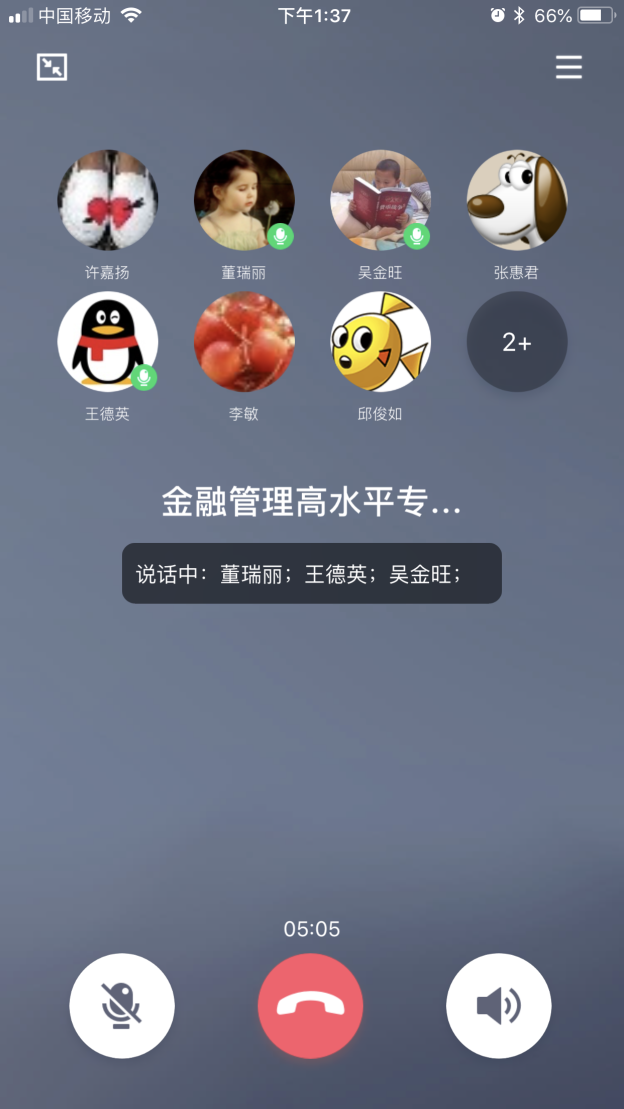Toggle the microphone mute button
Image resolution: width=624 pixels, height=1109 pixels.
(x=122, y=1005)
